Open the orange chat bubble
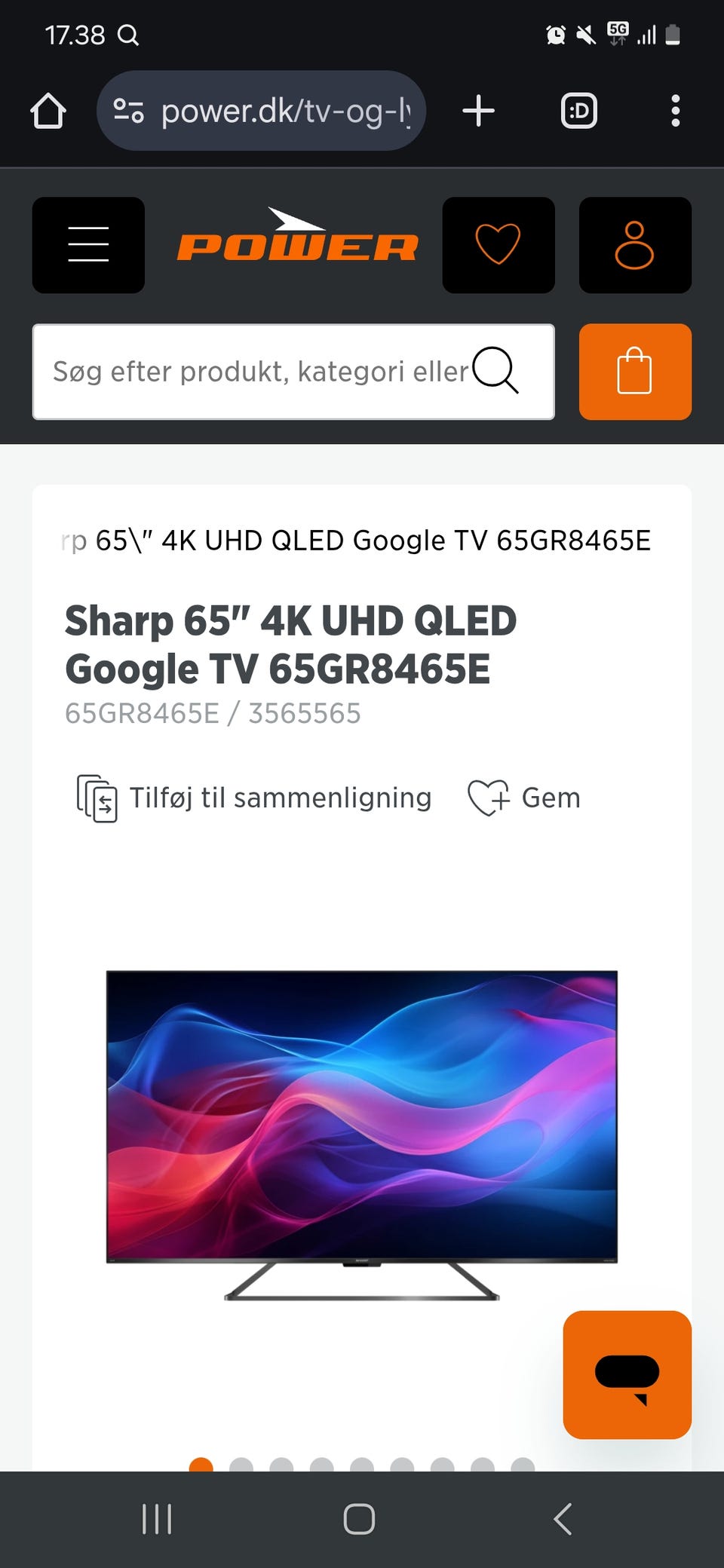Screen dimensions: 724x1568 [627, 1374]
